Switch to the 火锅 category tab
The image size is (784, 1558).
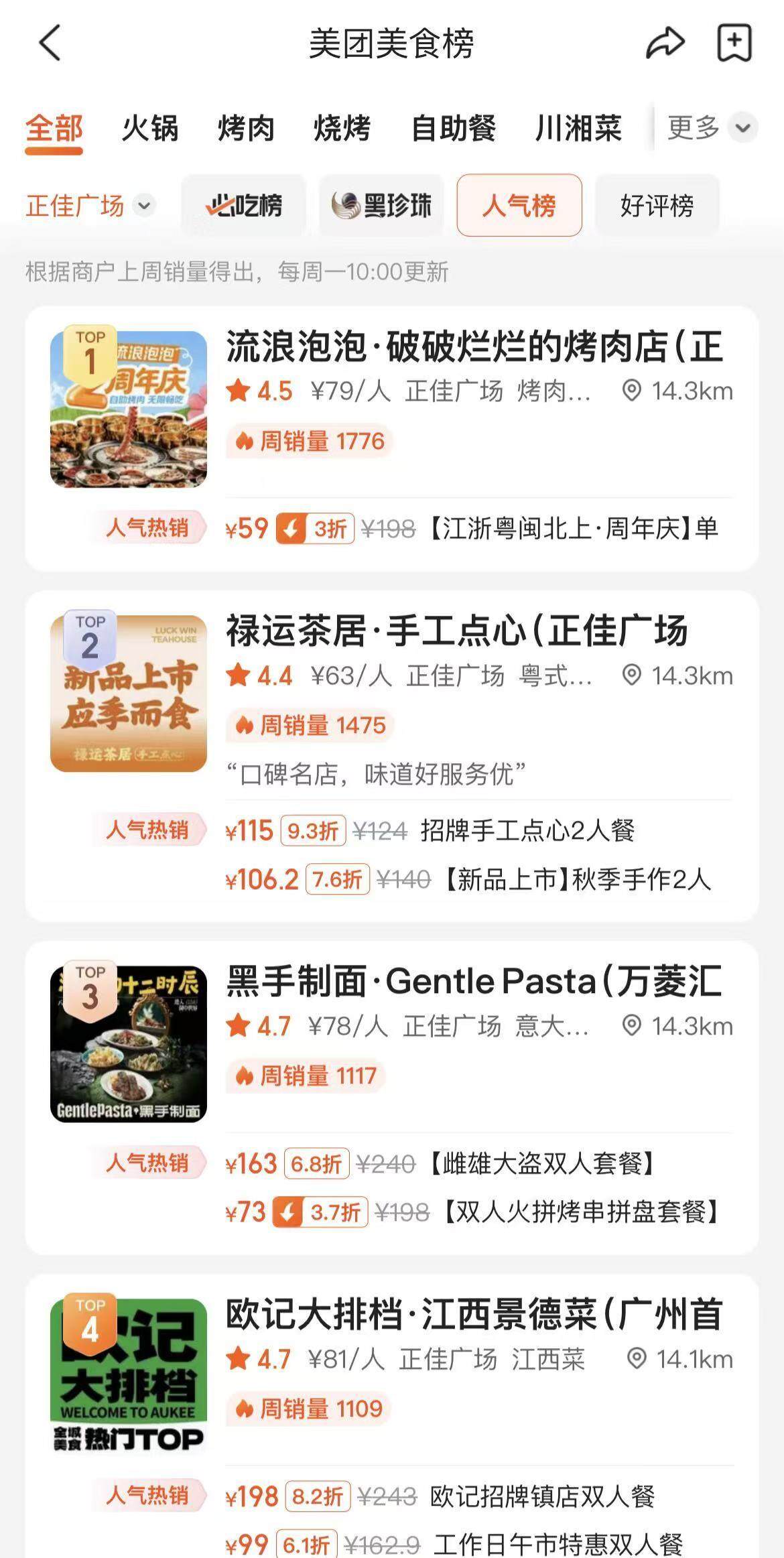tap(149, 127)
